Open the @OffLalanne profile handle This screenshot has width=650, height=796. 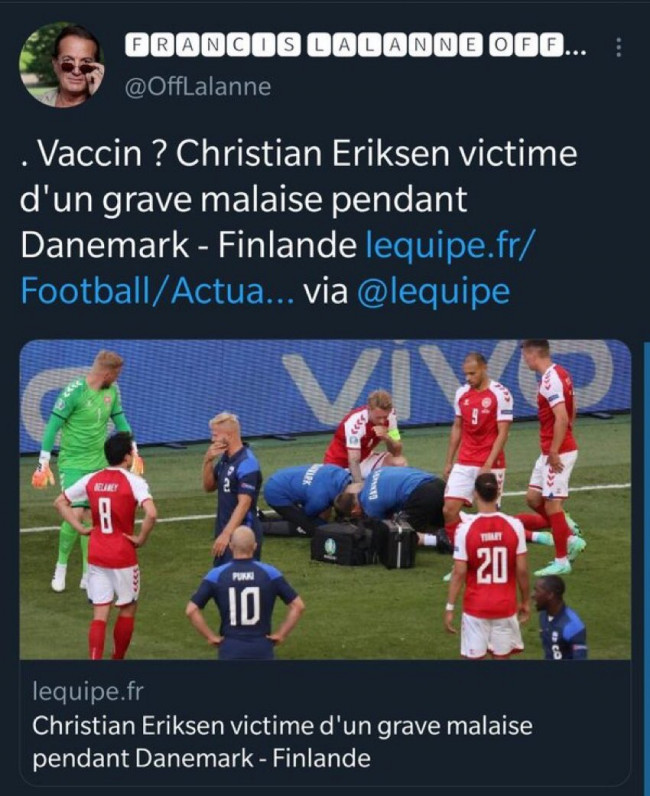[x=197, y=87]
